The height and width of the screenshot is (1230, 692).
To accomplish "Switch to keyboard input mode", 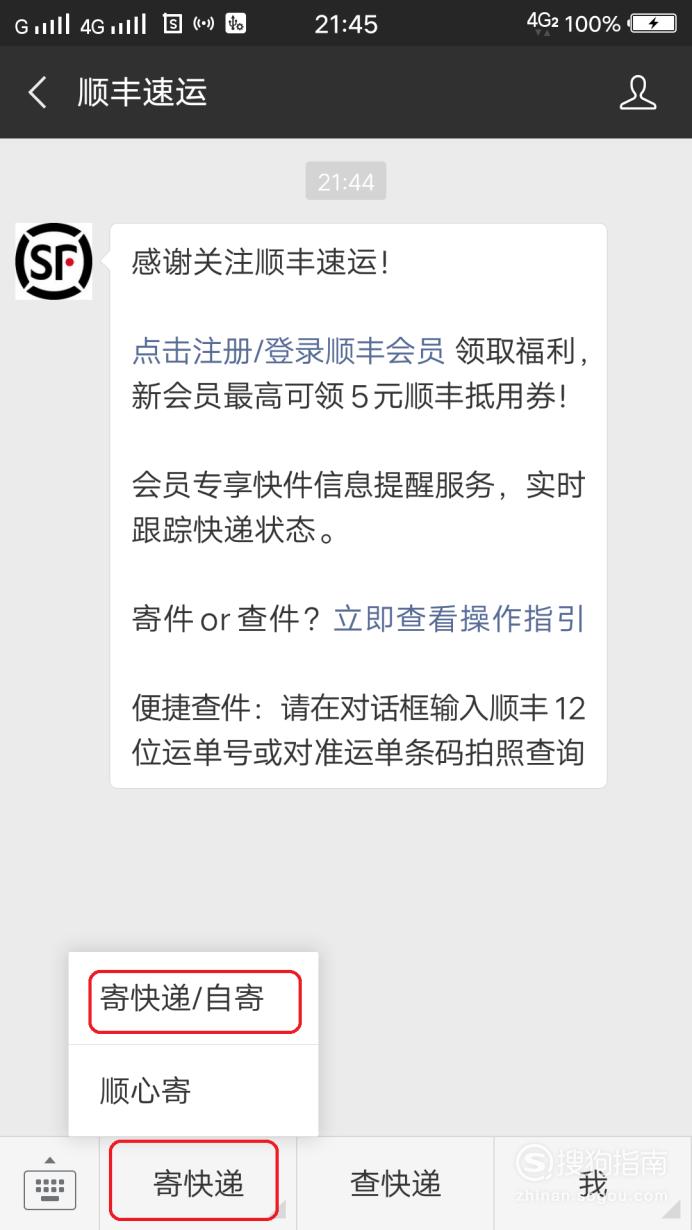I will 49,1185.
